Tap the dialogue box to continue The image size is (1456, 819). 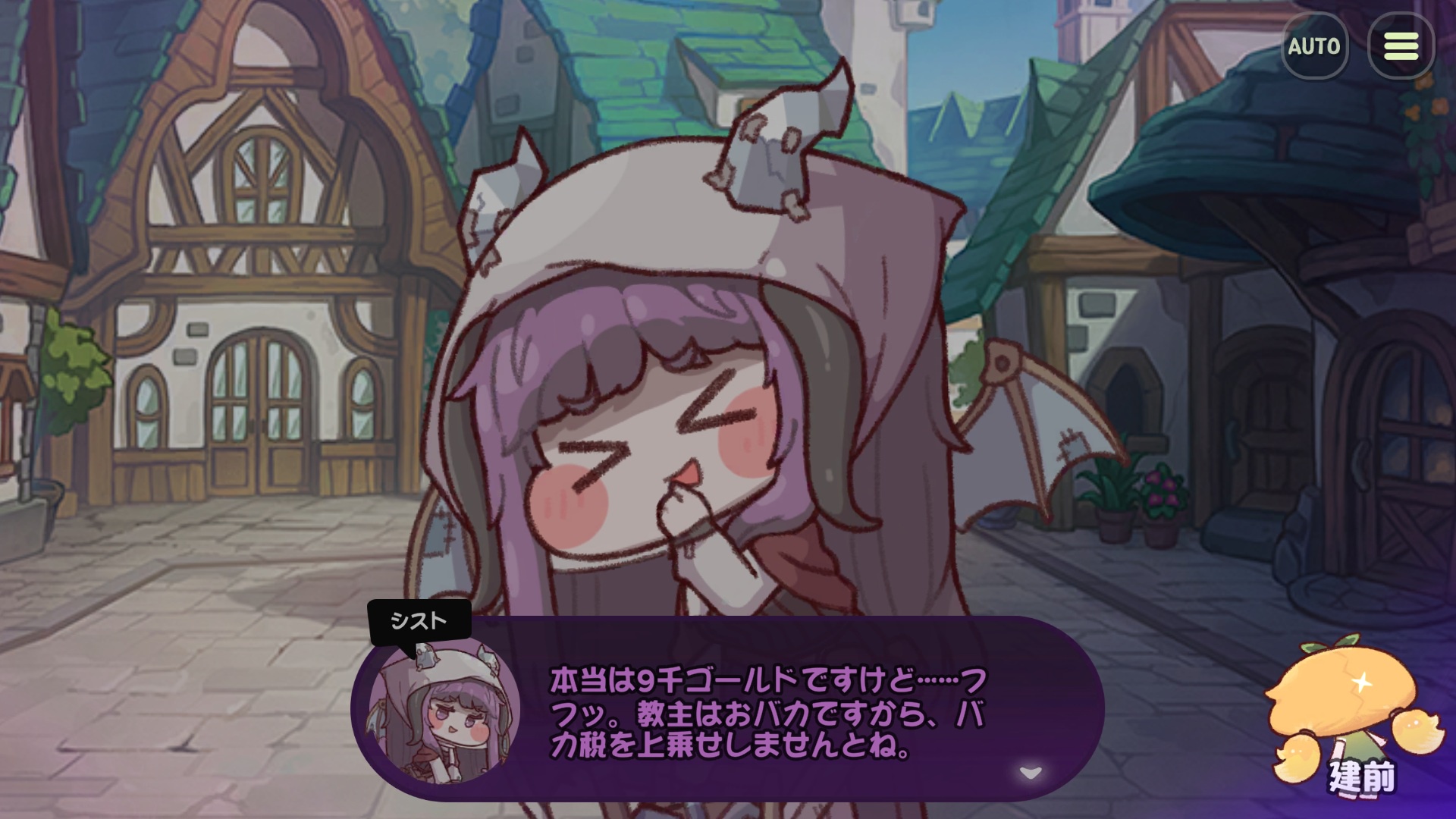point(727,708)
